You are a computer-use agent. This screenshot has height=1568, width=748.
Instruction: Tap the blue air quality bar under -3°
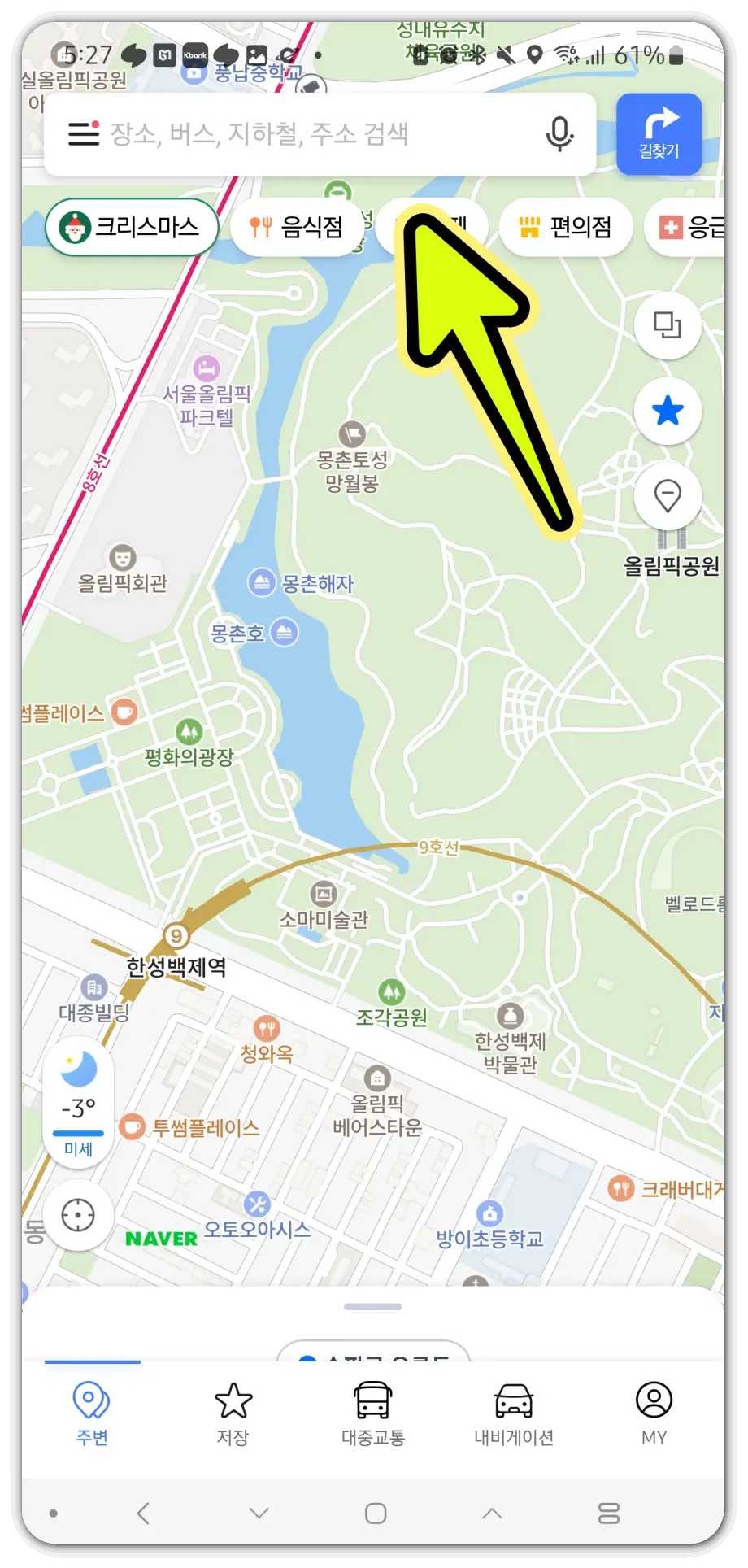[x=77, y=1131]
